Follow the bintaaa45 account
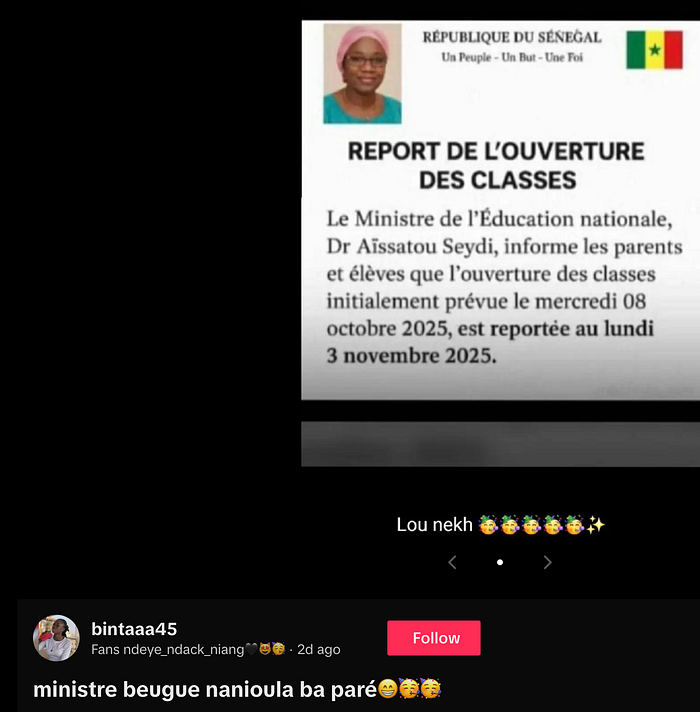The width and height of the screenshot is (700, 712). (x=434, y=638)
